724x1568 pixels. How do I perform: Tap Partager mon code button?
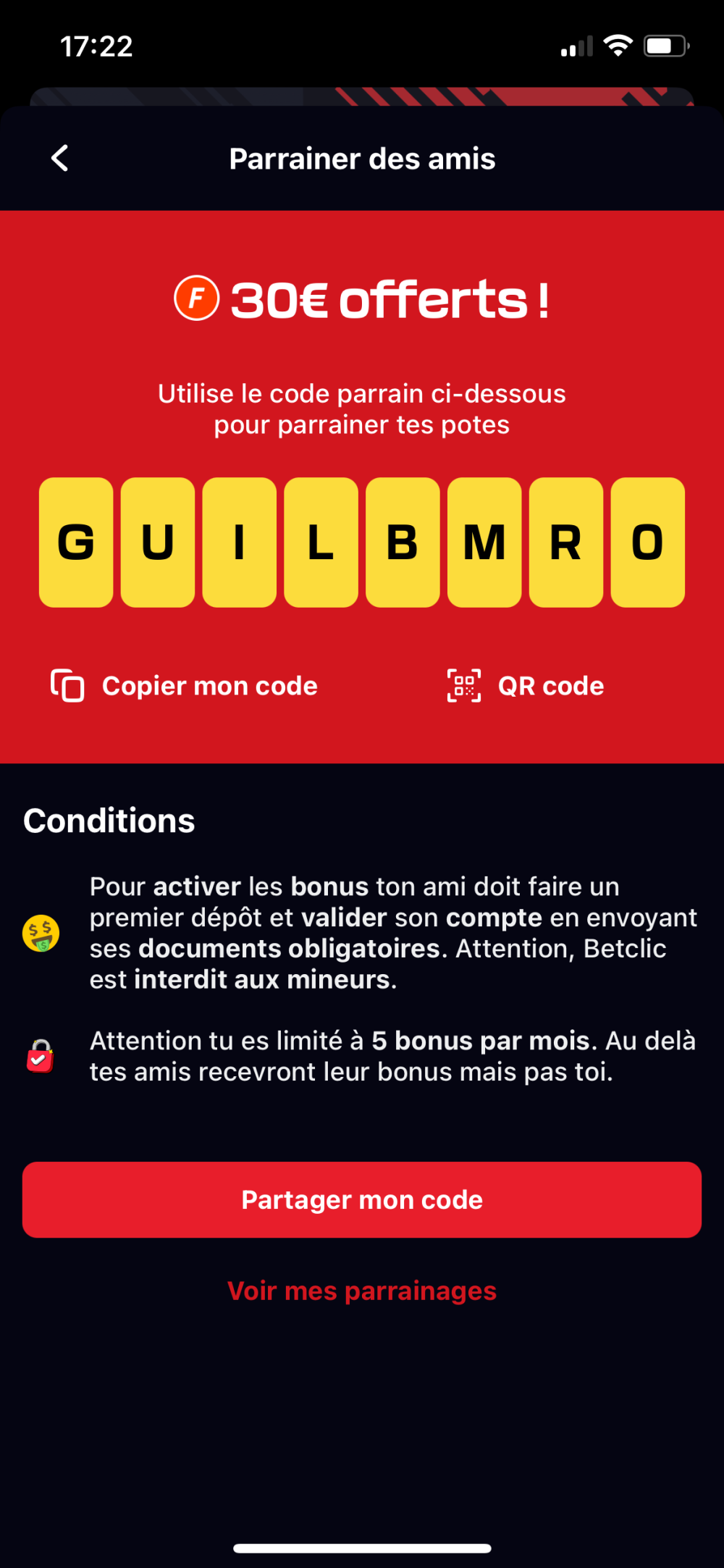[362, 1200]
